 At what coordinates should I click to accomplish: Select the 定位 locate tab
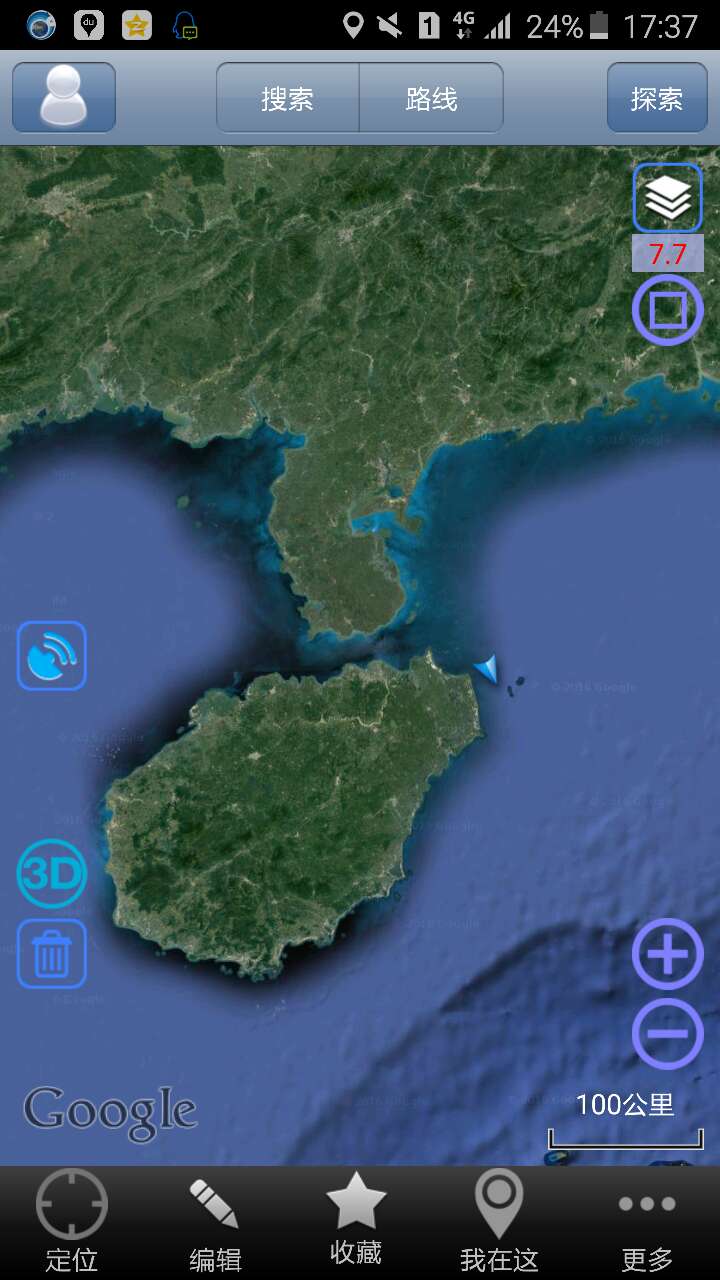pyautogui.click(x=72, y=1222)
